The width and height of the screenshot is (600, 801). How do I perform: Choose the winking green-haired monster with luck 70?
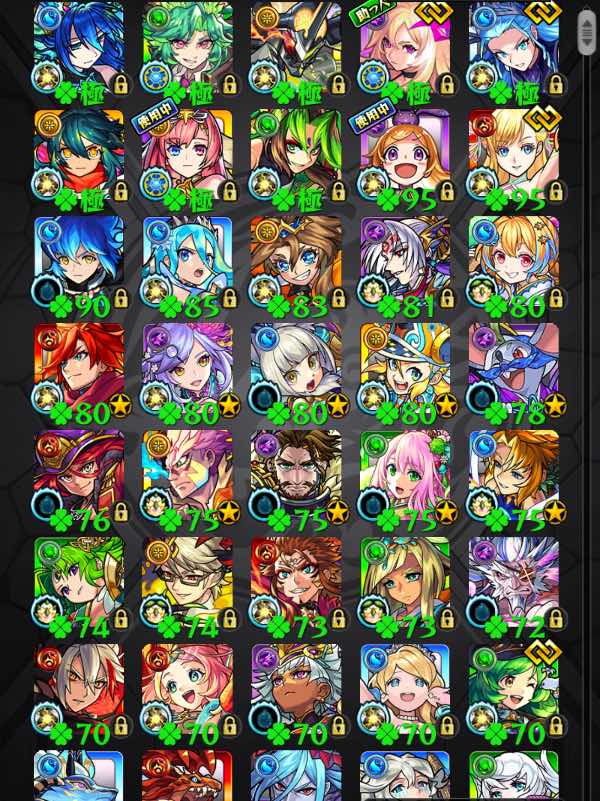514,690
